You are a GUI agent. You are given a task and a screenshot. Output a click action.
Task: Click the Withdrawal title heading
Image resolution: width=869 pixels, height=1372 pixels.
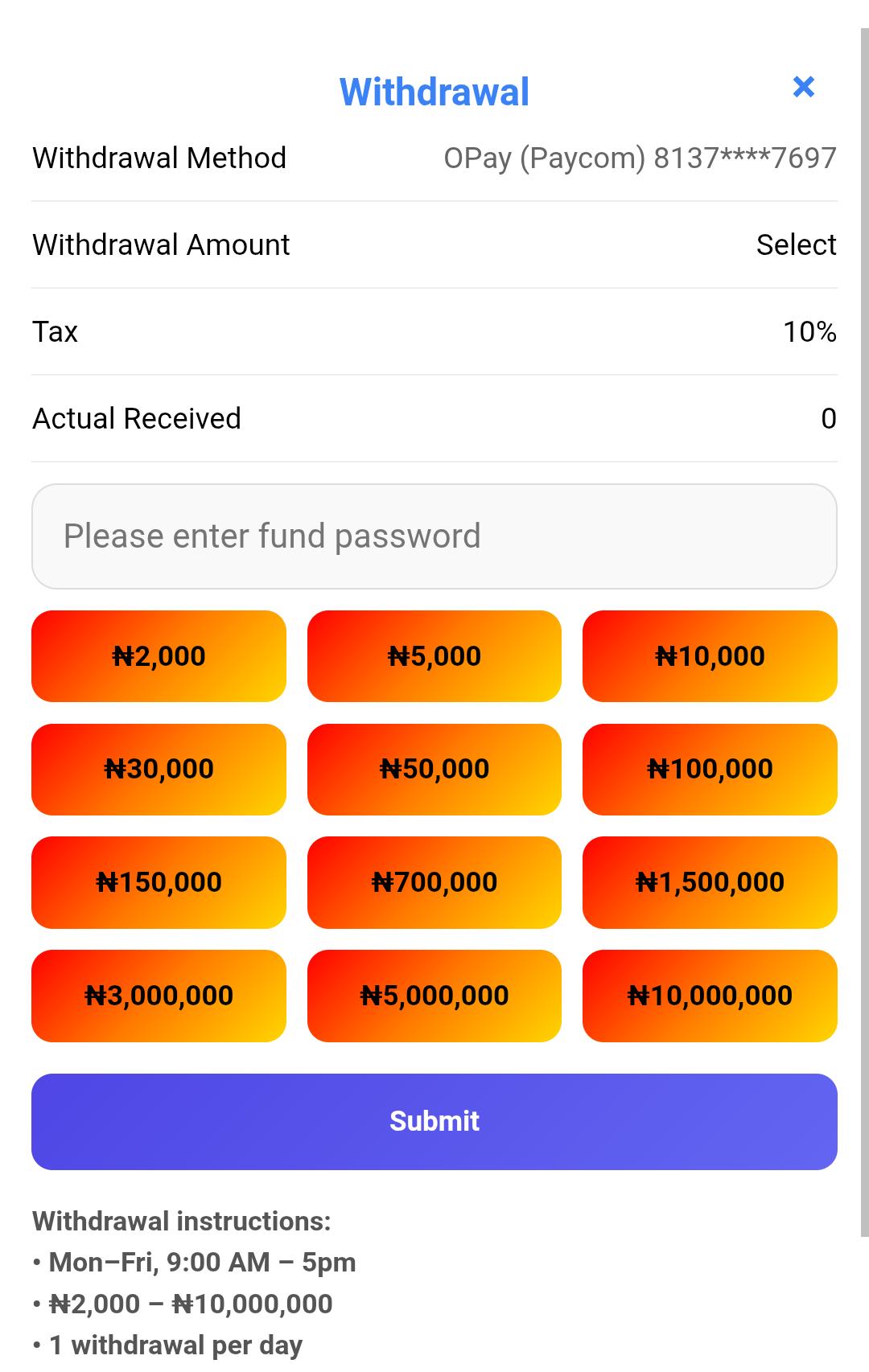tap(434, 91)
